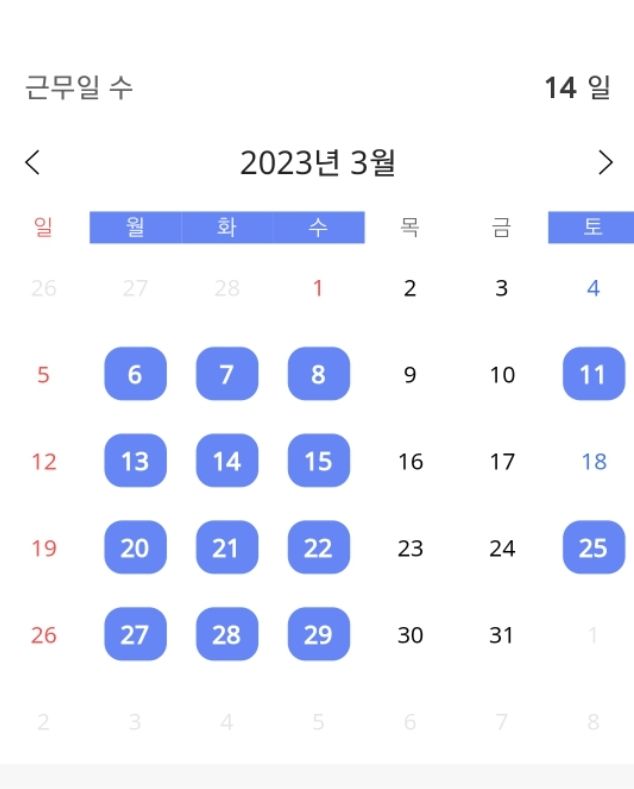634x789 pixels.
Task: Go to the previous month
Action: coord(33,163)
